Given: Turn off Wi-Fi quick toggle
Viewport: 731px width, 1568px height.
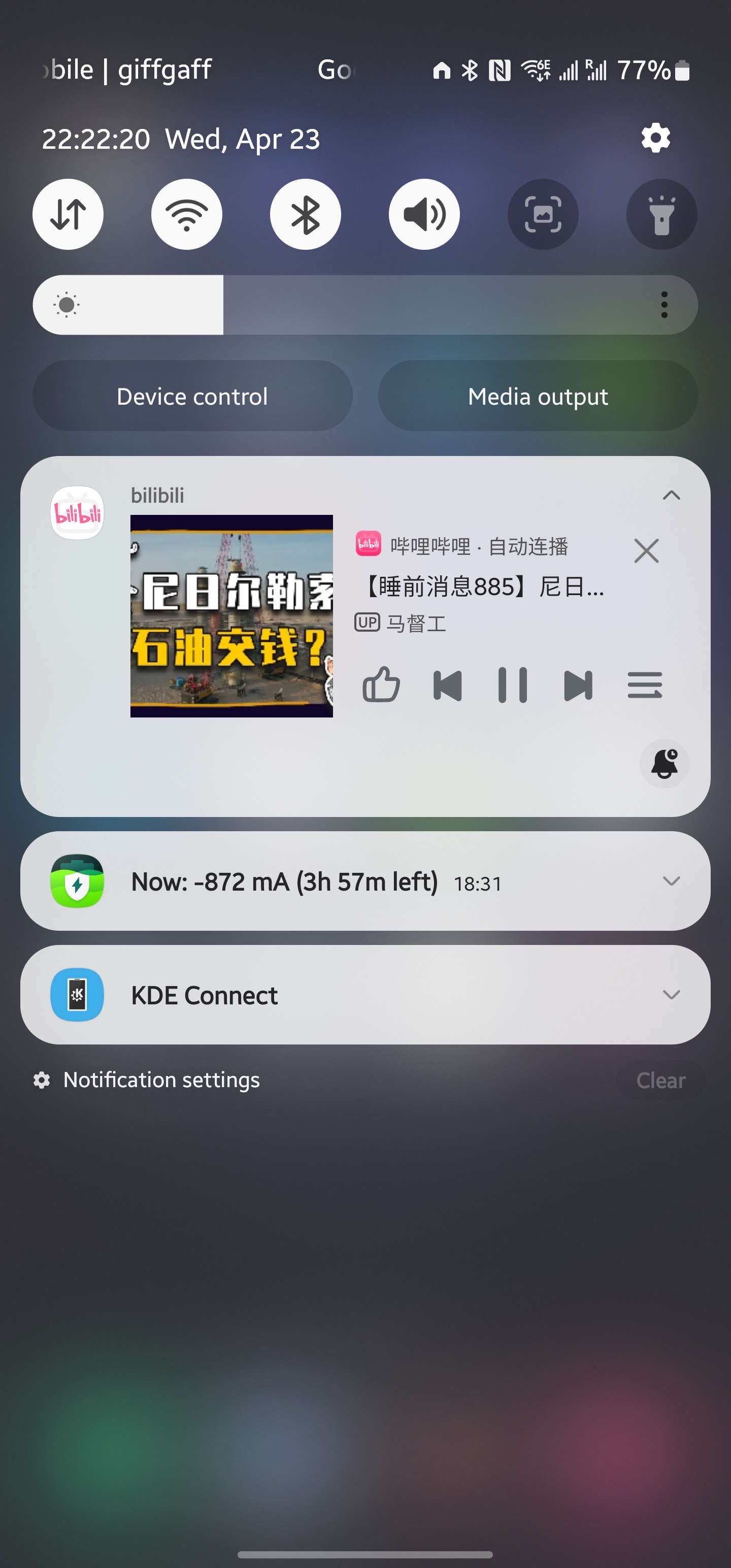Looking at the screenshot, I should tap(186, 214).
